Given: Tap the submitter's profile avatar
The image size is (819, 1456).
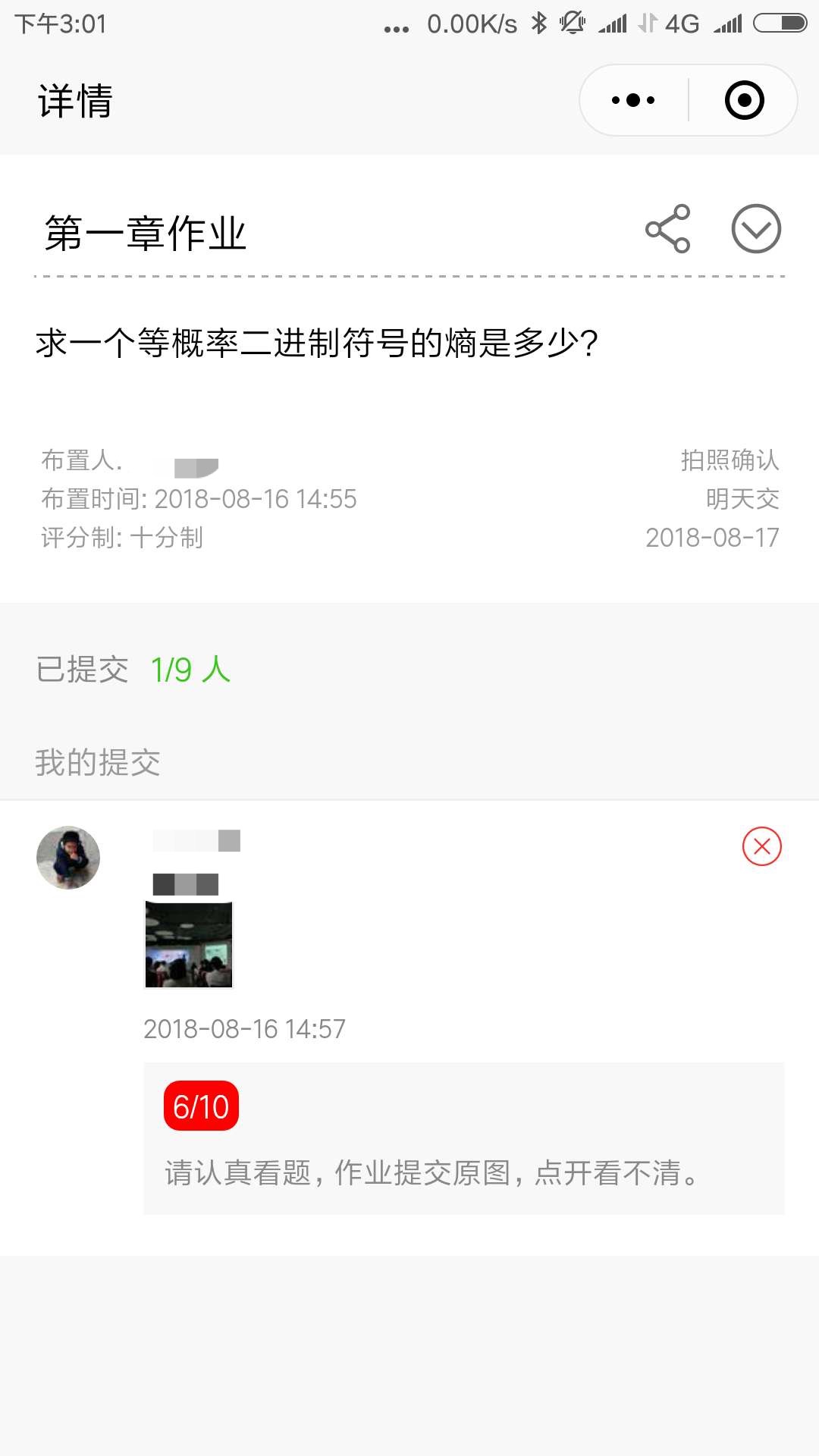Looking at the screenshot, I should pos(68,858).
